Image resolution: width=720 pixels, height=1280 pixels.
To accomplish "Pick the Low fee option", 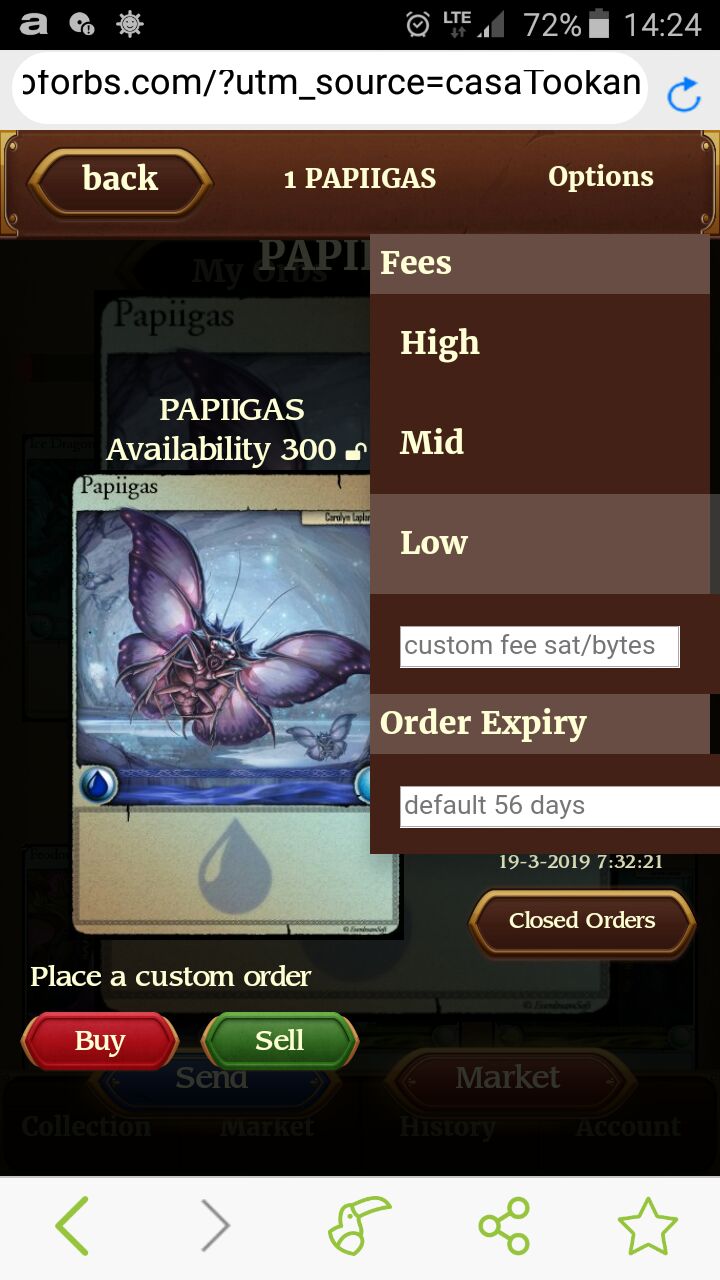I will tap(540, 543).
